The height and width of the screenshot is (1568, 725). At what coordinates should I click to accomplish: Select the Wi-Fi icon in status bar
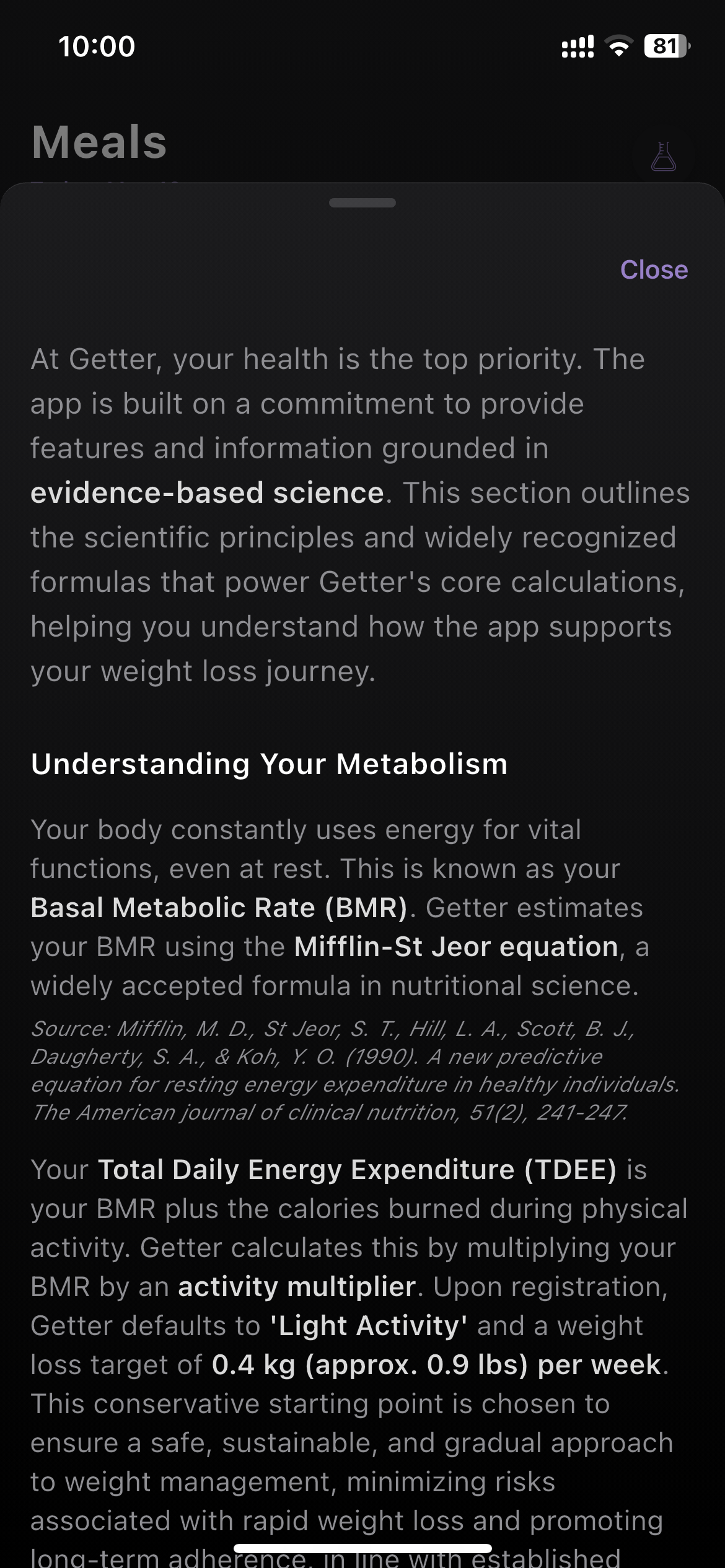coord(618,45)
